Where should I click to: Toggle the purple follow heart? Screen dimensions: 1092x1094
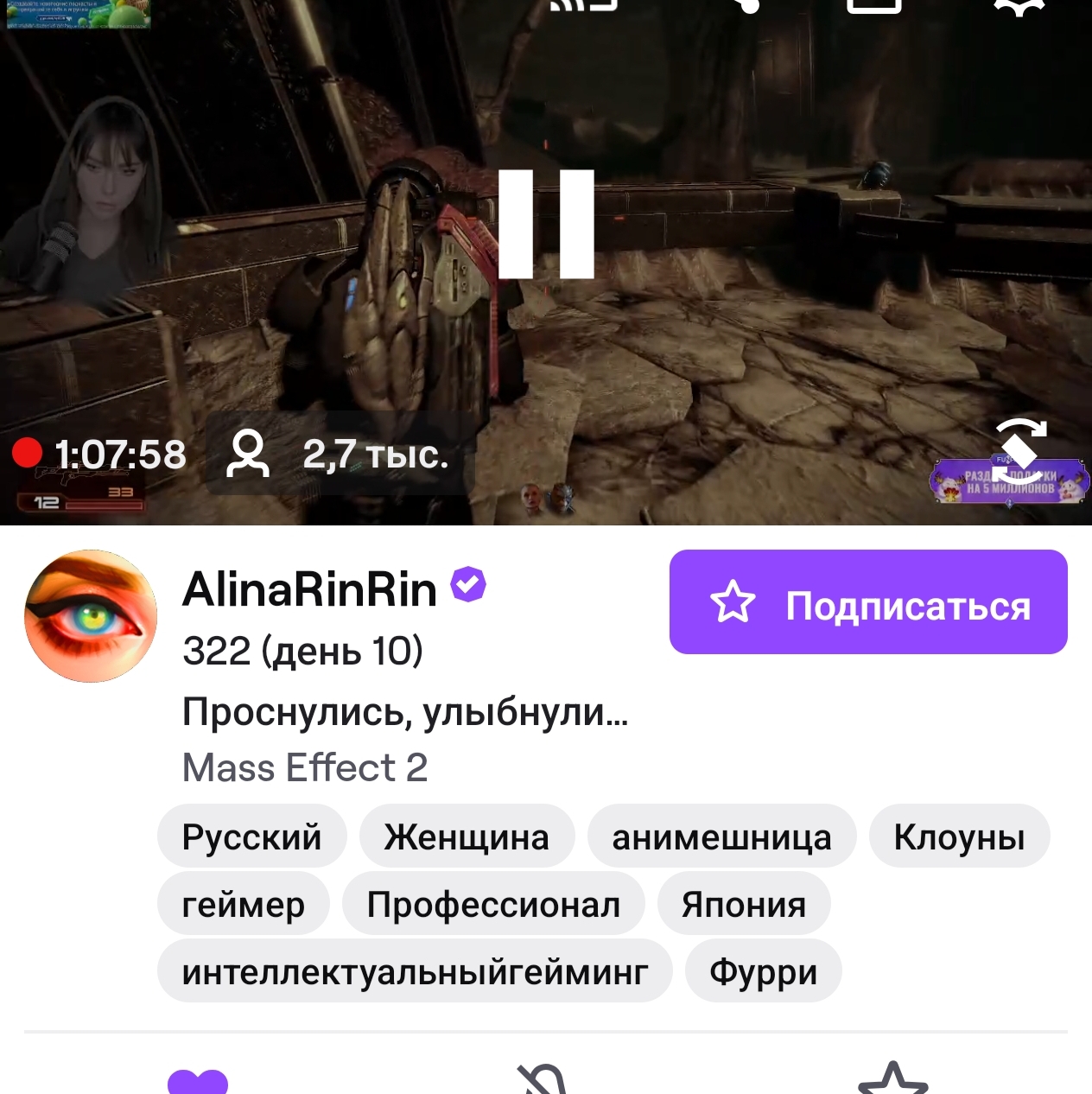(x=198, y=1082)
